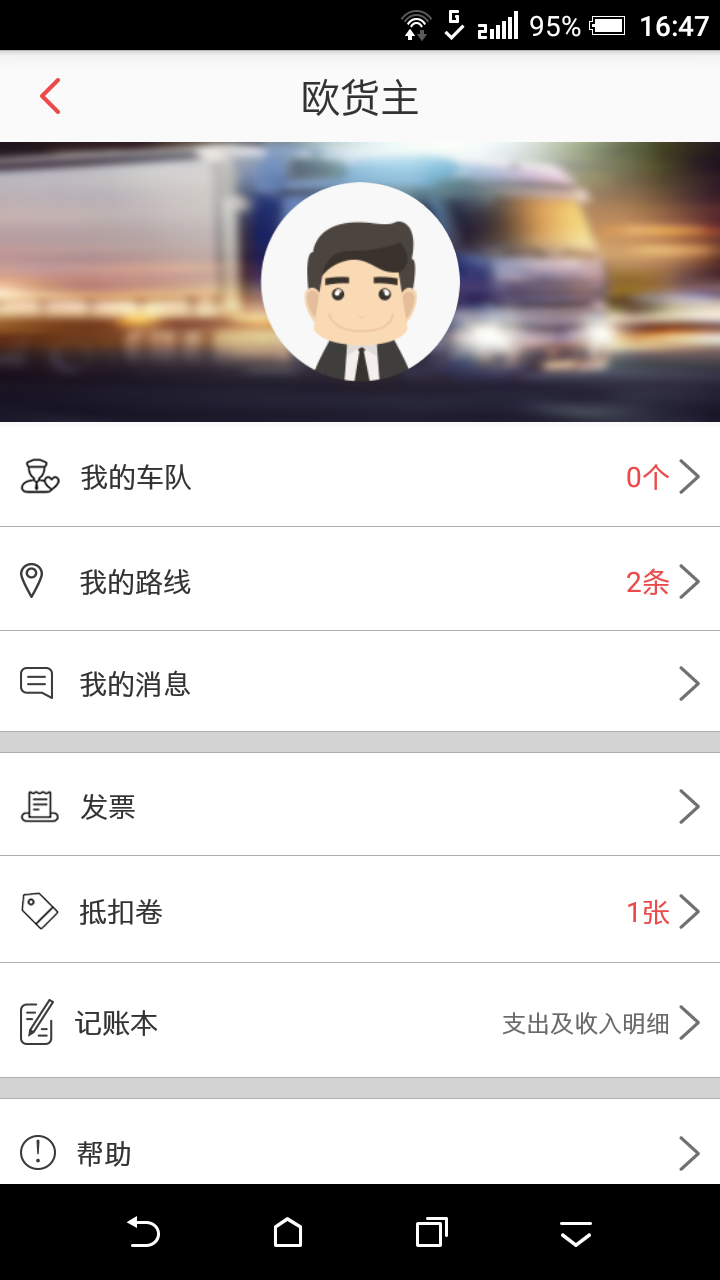Screen dimensions: 720x1280
Task: Go back using the red arrow
Action: (50, 97)
